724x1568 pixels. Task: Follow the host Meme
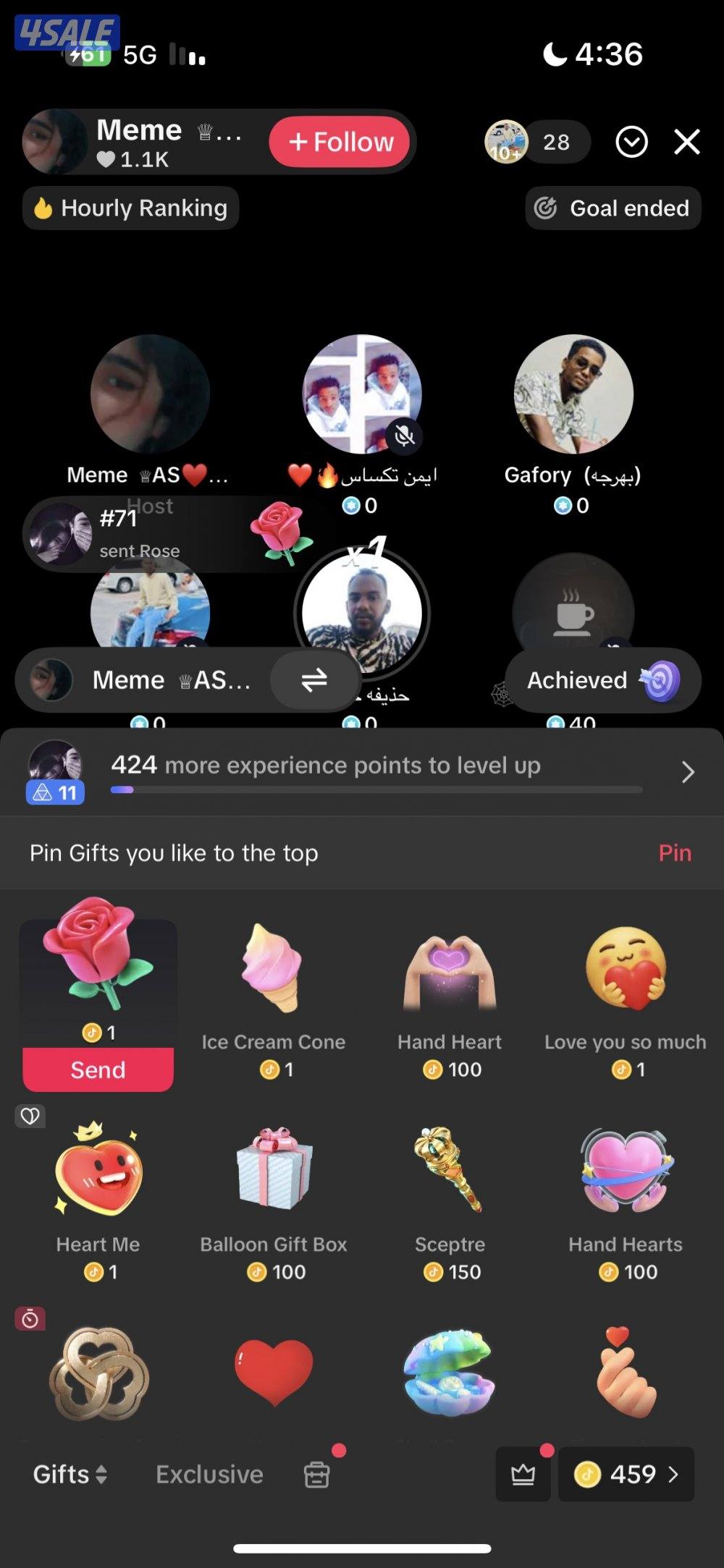pyautogui.click(x=340, y=142)
